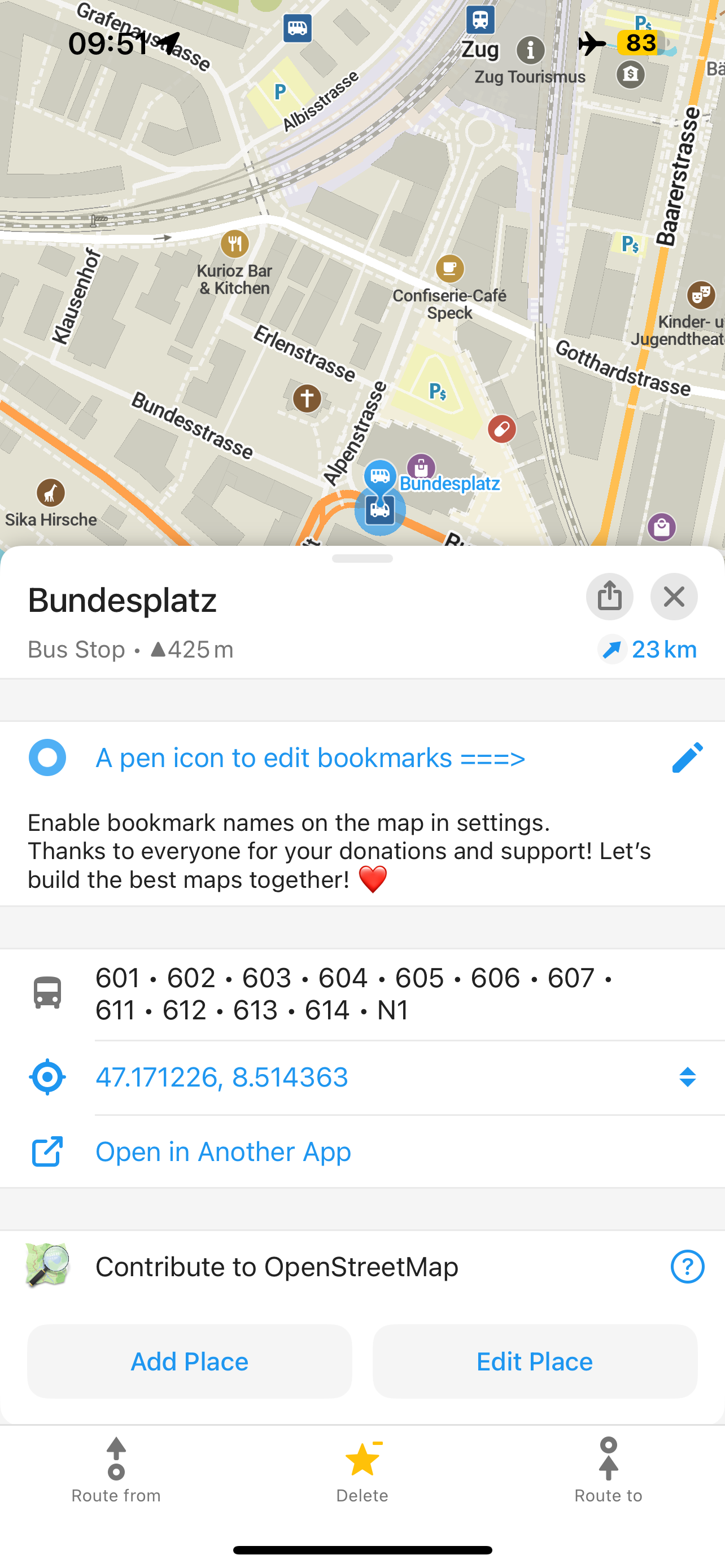Select Zug Tourismus info point

(530, 51)
